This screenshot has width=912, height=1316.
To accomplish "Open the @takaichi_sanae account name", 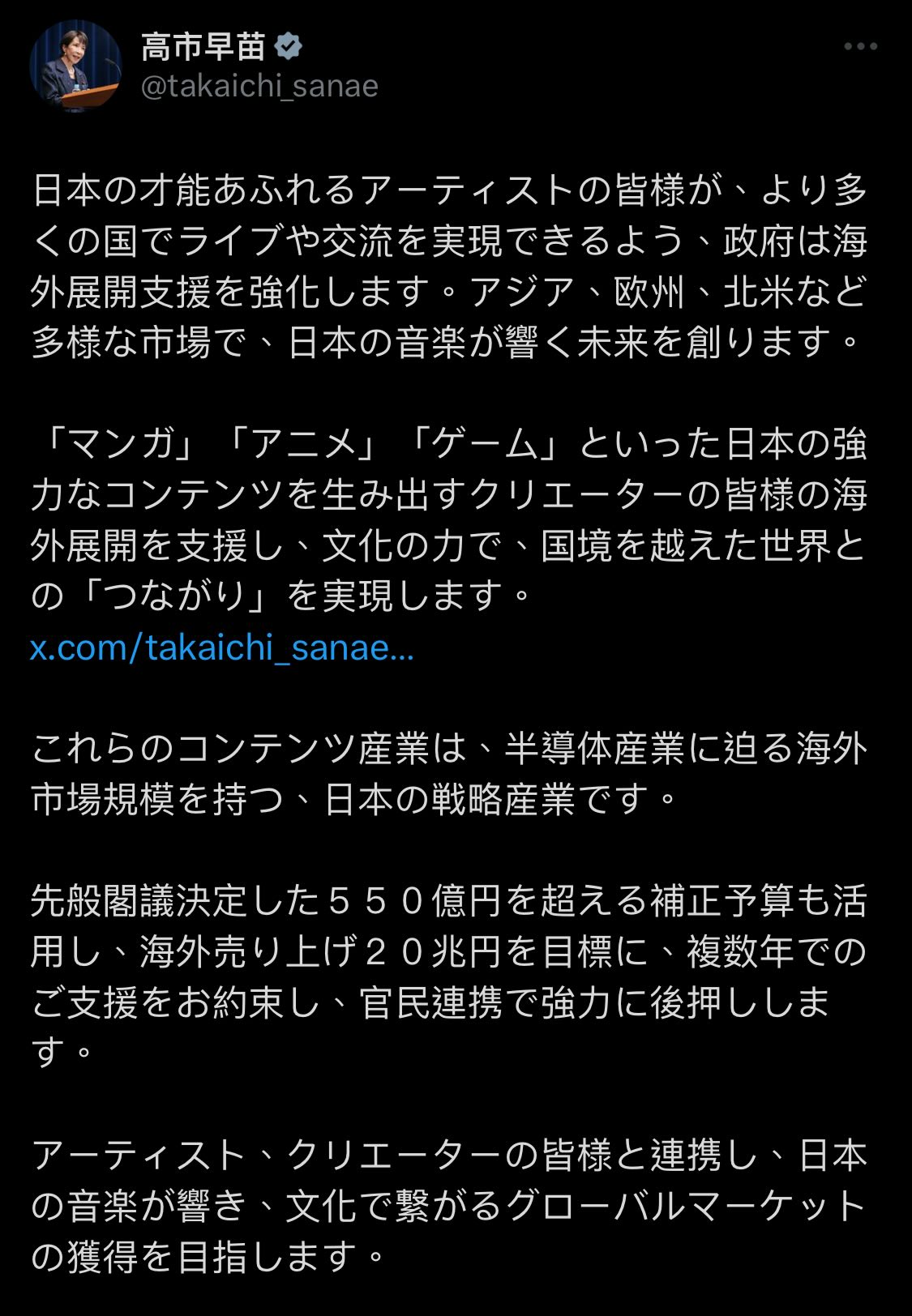I will [259, 86].
